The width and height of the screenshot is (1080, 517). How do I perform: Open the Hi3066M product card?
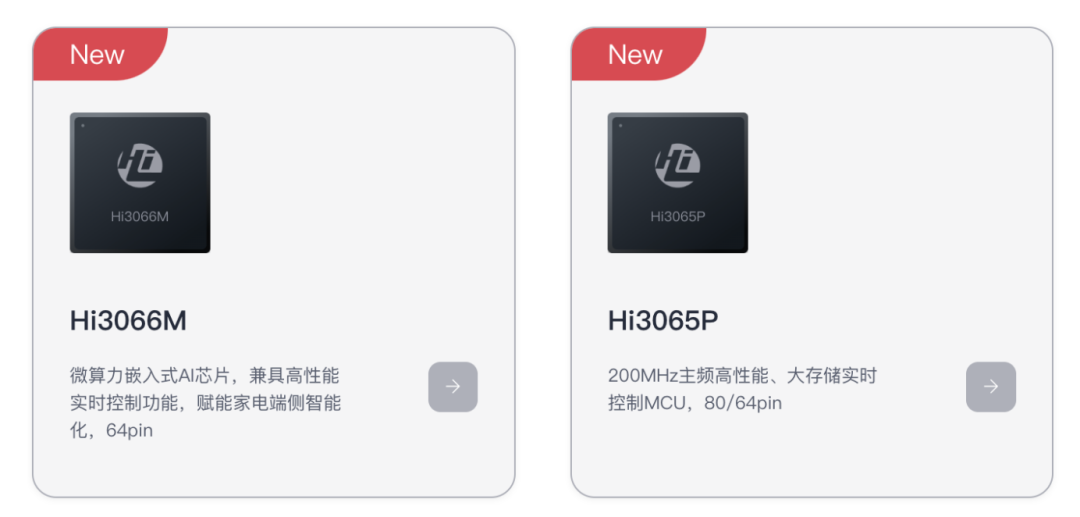coord(128,321)
